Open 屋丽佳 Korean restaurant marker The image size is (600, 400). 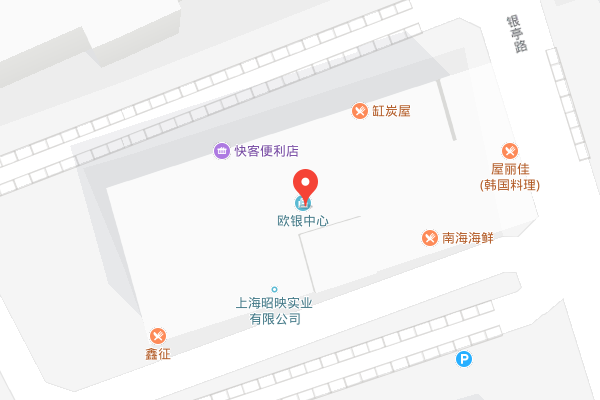click(510, 151)
